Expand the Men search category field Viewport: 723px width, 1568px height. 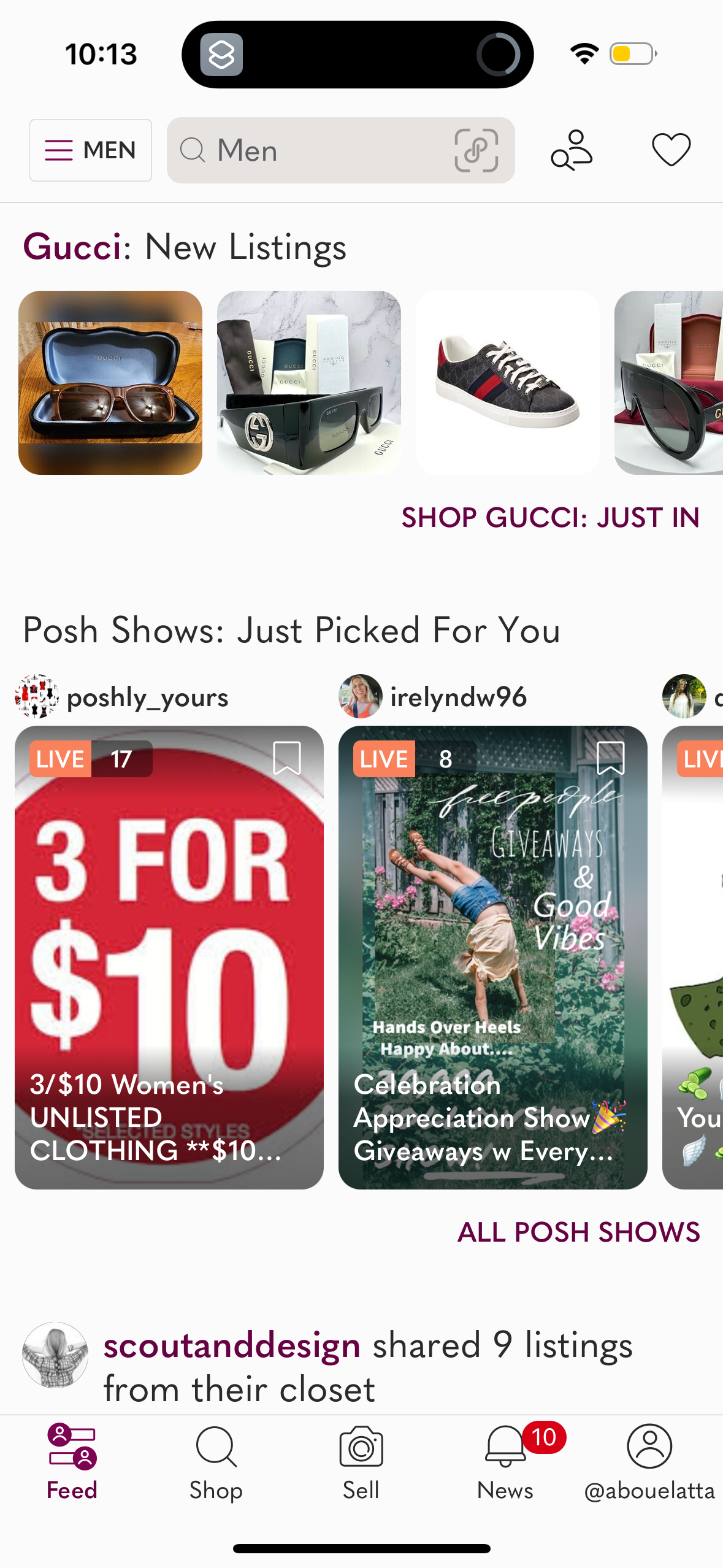click(307, 150)
